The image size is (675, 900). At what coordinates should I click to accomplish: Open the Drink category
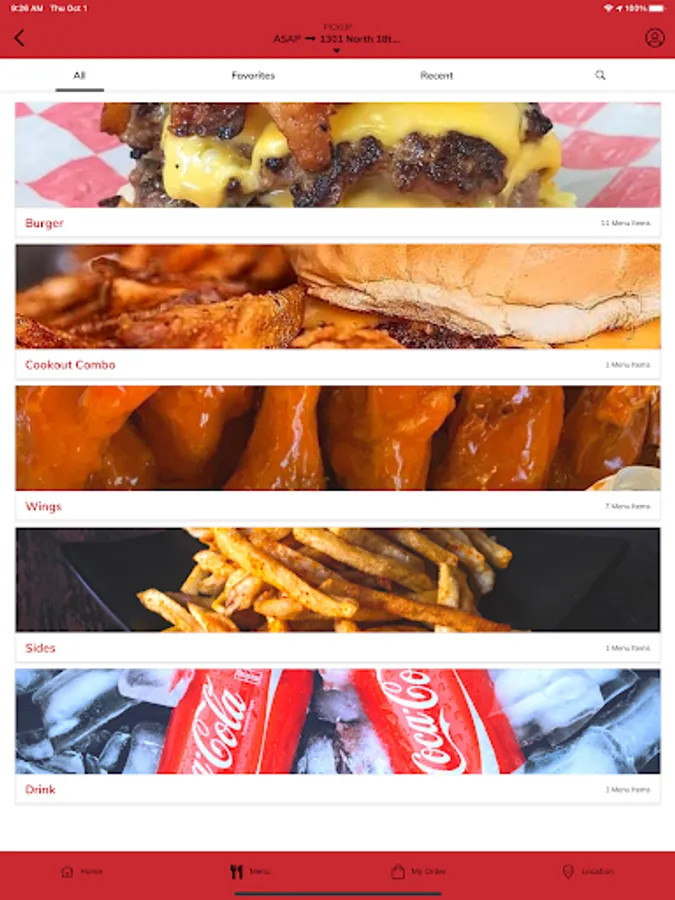click(x=337, y=736)
